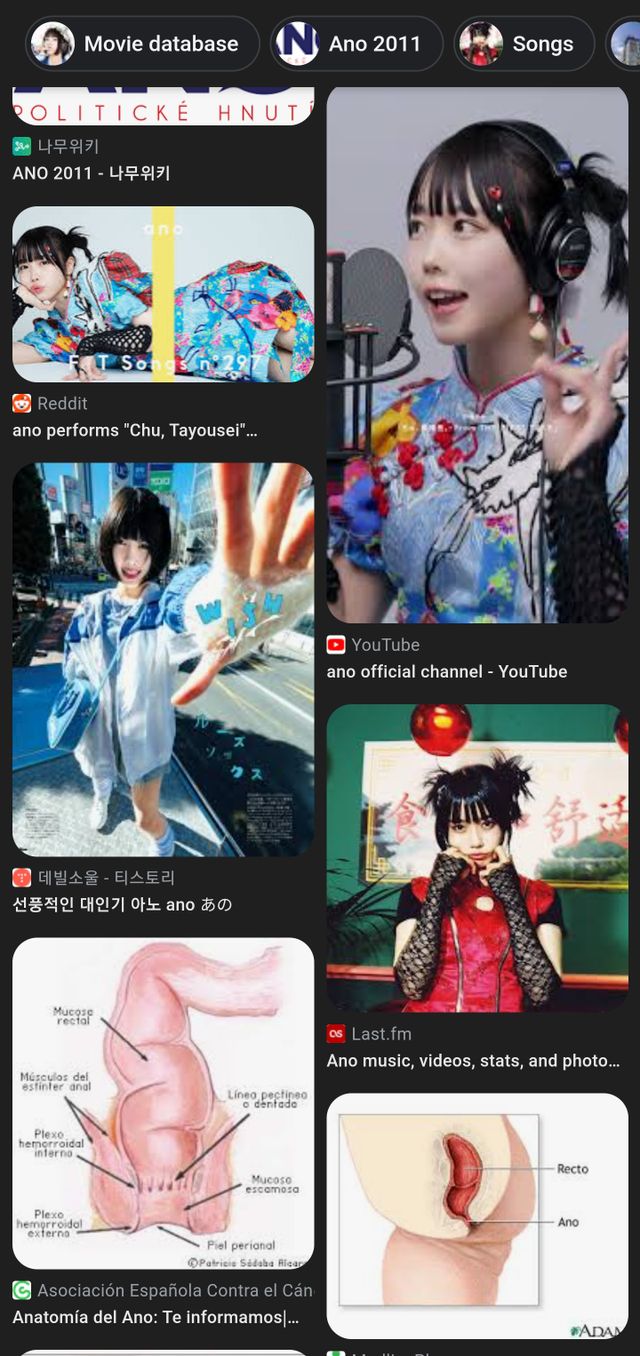
Task: Open the Recto and Ano diagram result
Action: click(477, 1215)
